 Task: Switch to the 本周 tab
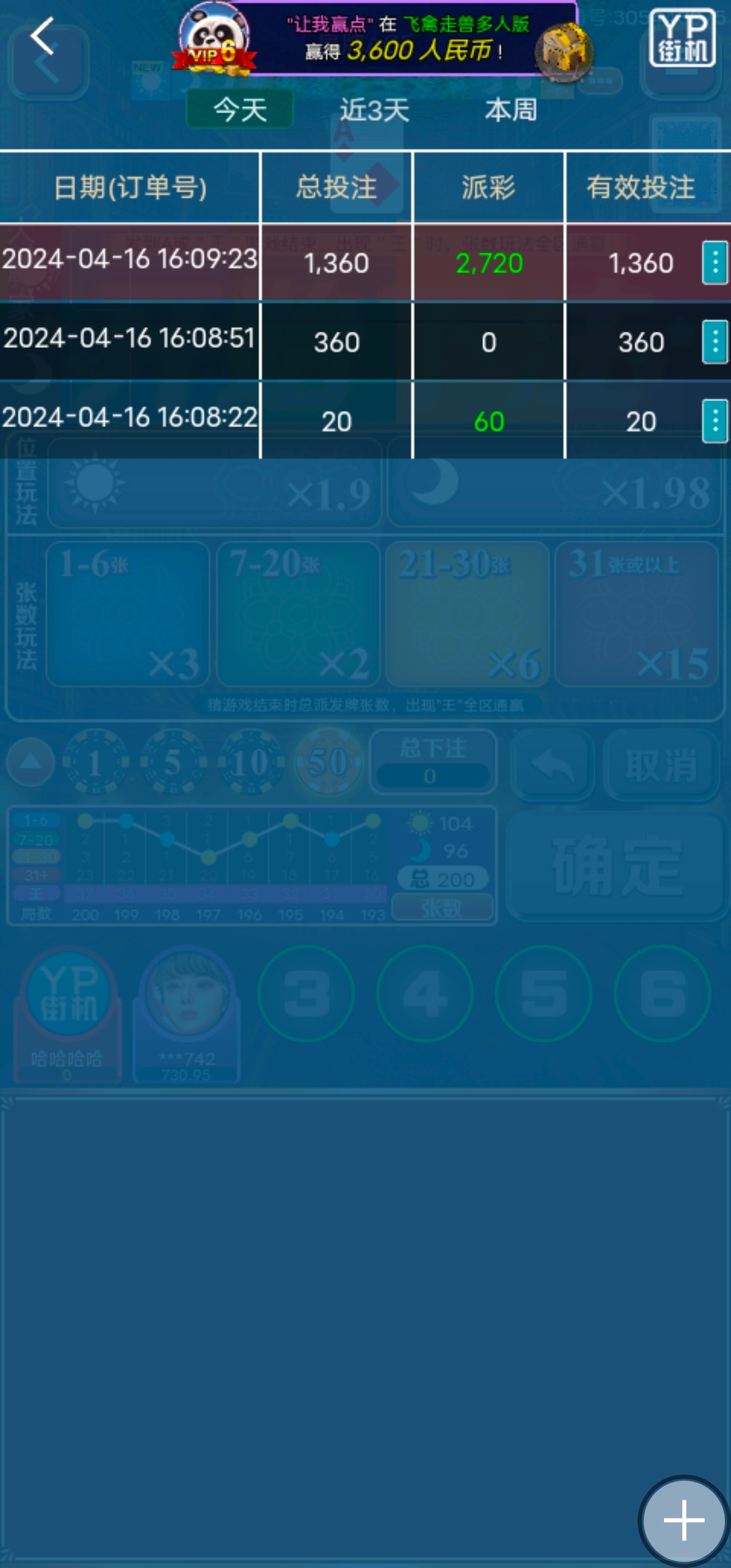click(x=511, y=110)
